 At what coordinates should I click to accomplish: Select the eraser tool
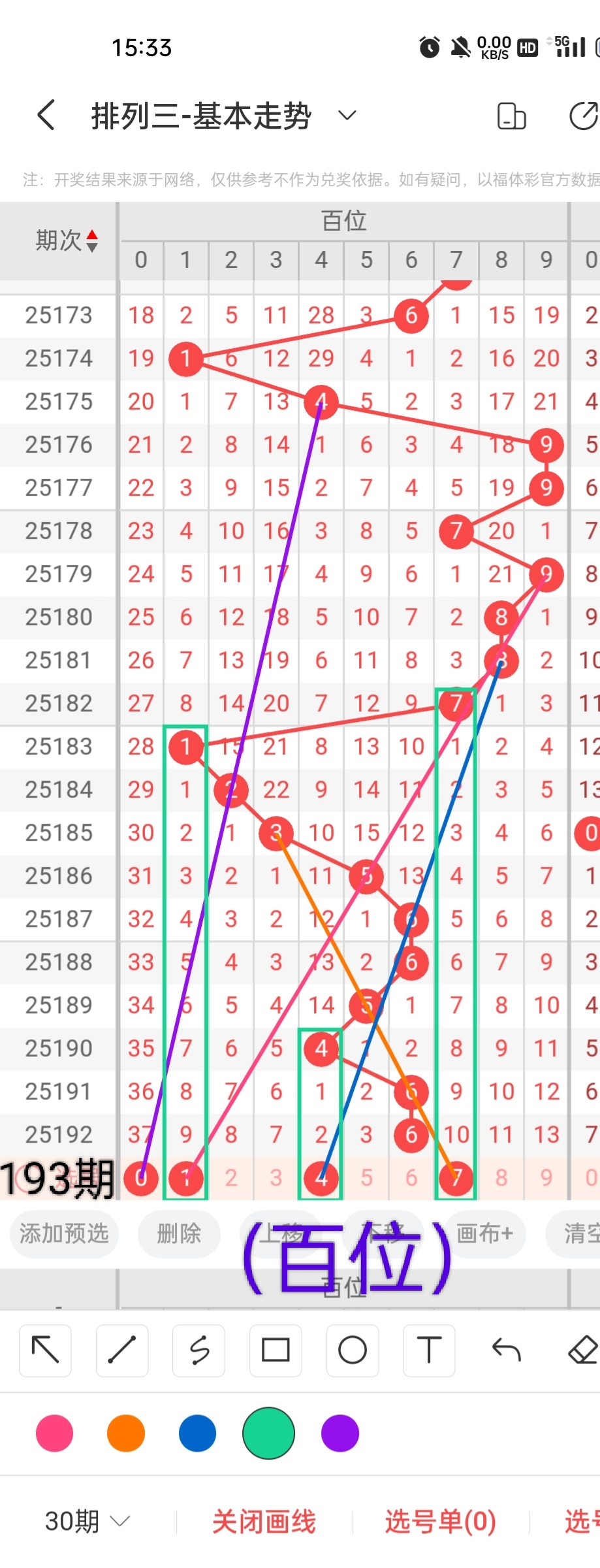582,1350
